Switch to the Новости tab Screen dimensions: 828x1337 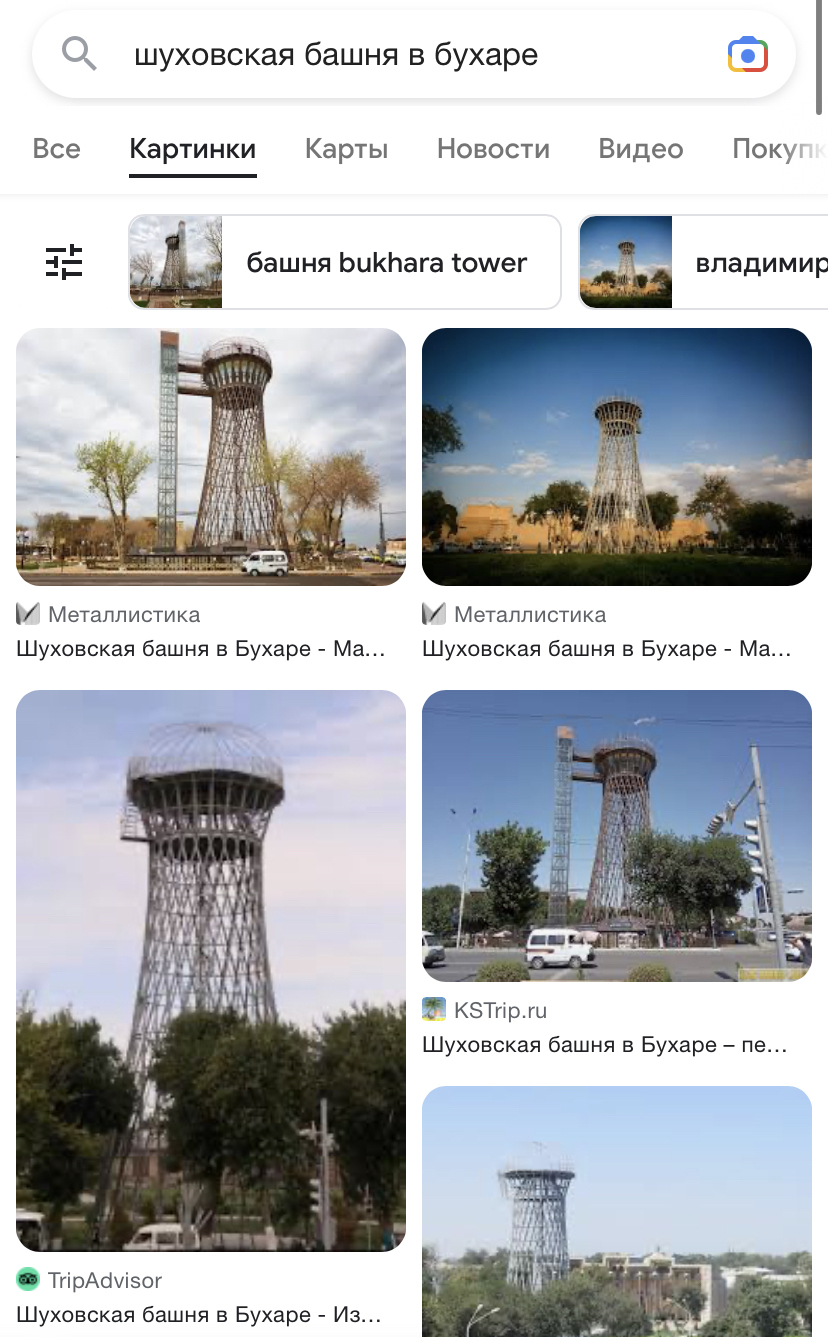coord(493,149)
